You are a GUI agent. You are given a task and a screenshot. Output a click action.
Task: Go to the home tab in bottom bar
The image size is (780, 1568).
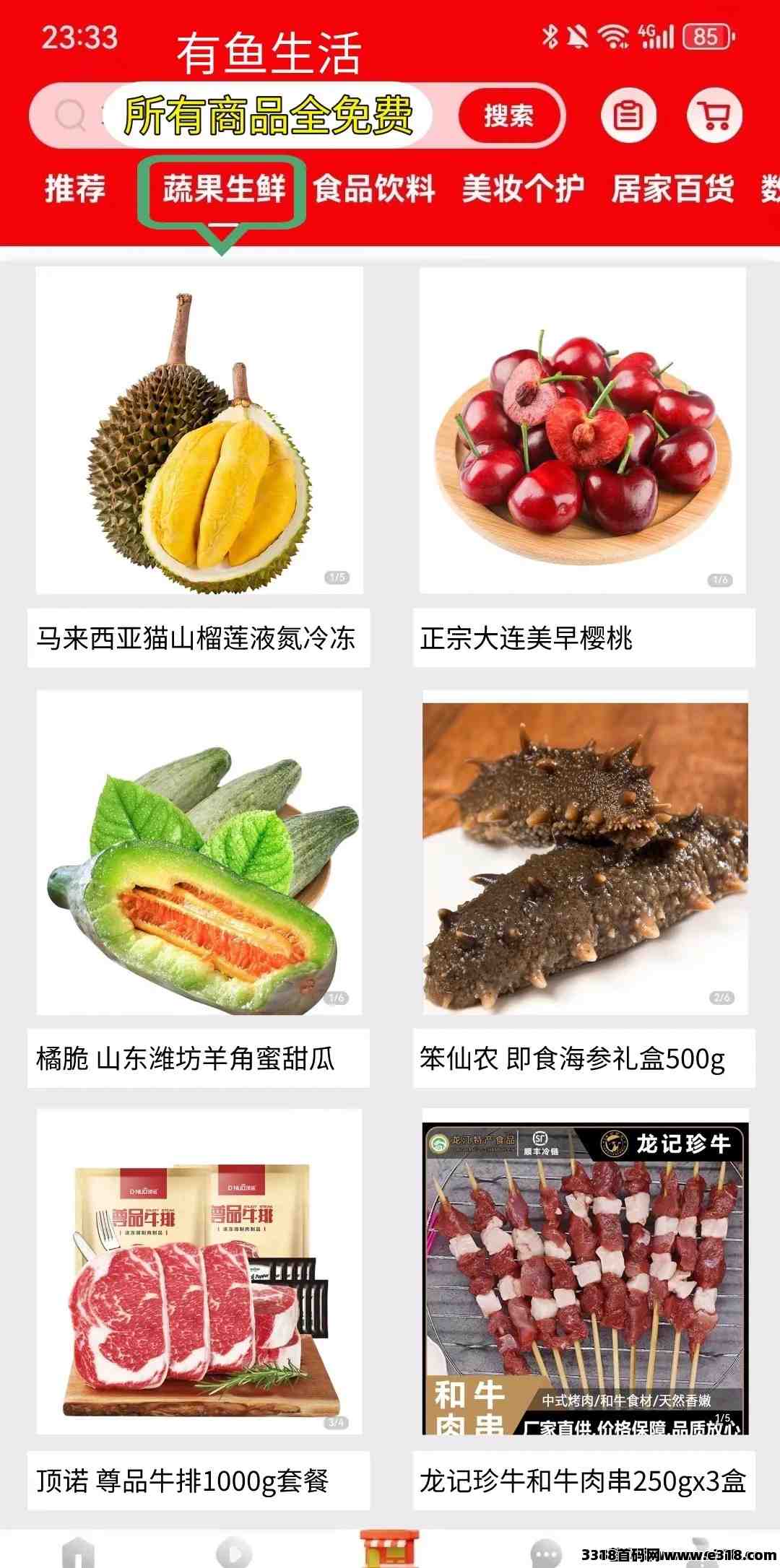pos(78,1552)
